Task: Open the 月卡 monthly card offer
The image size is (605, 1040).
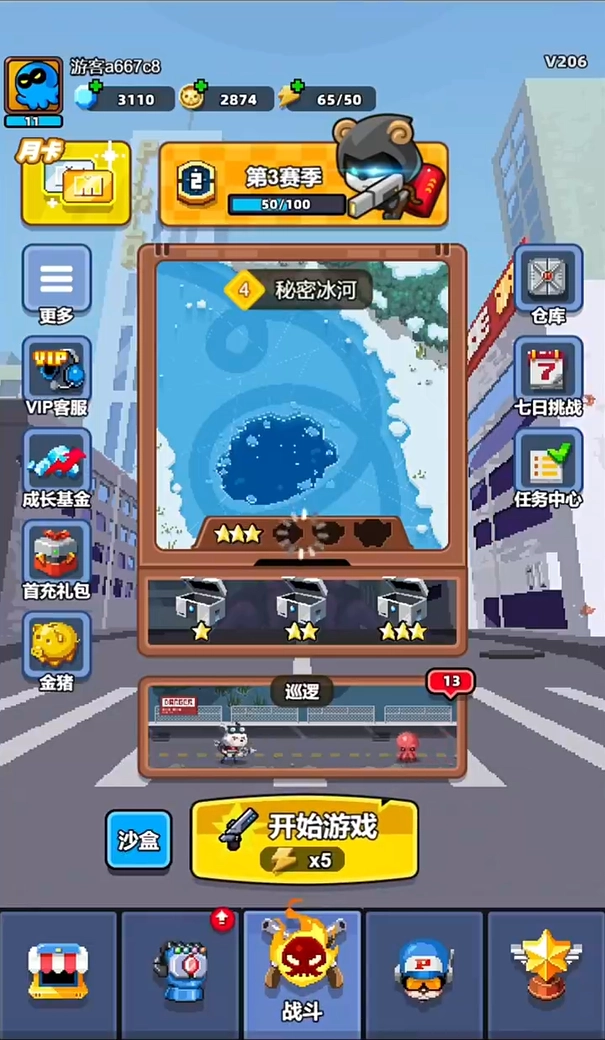Action: (x=74, y=183)
